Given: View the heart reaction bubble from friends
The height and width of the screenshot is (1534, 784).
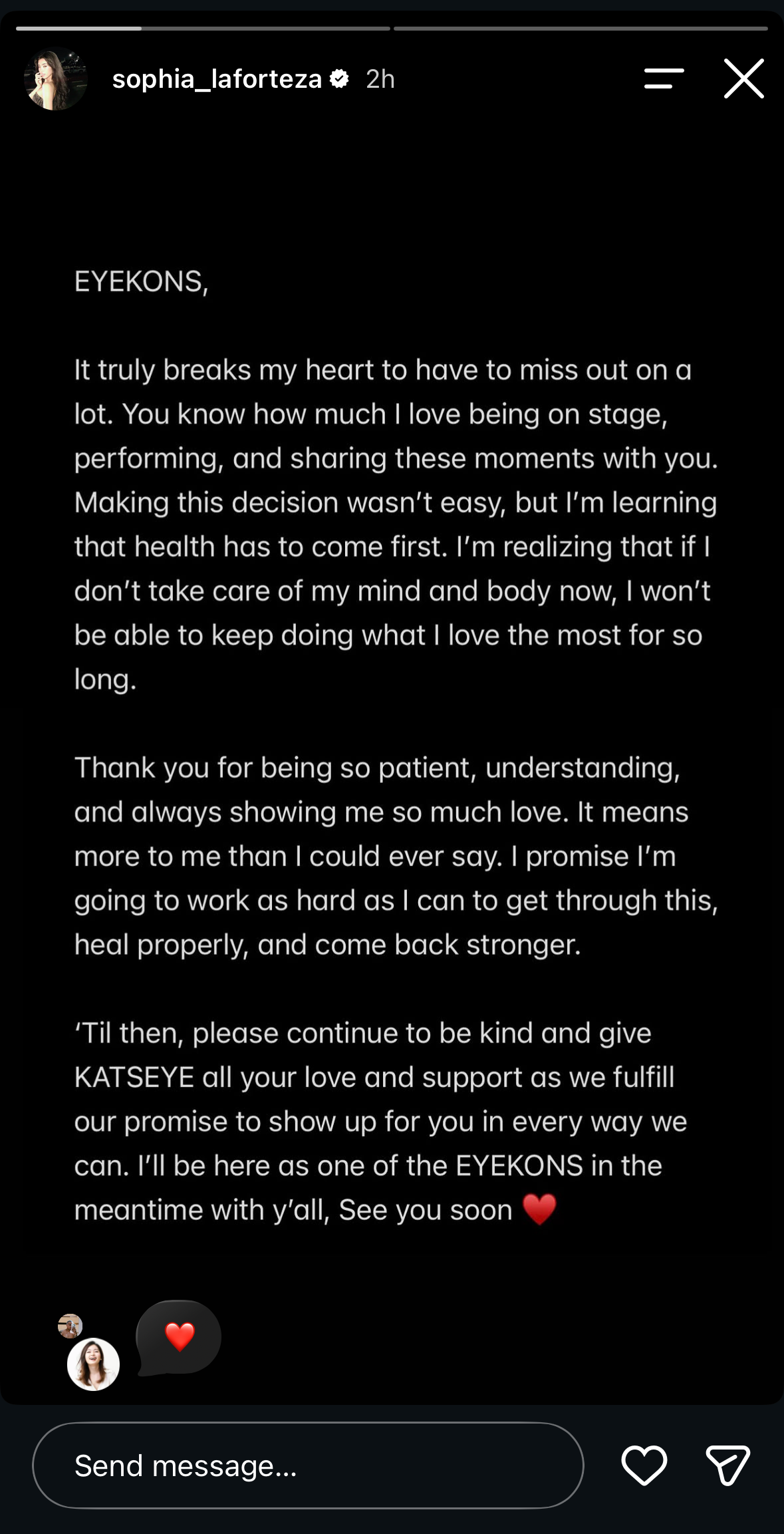Looking at the screenshot, I should (178, 1337).
